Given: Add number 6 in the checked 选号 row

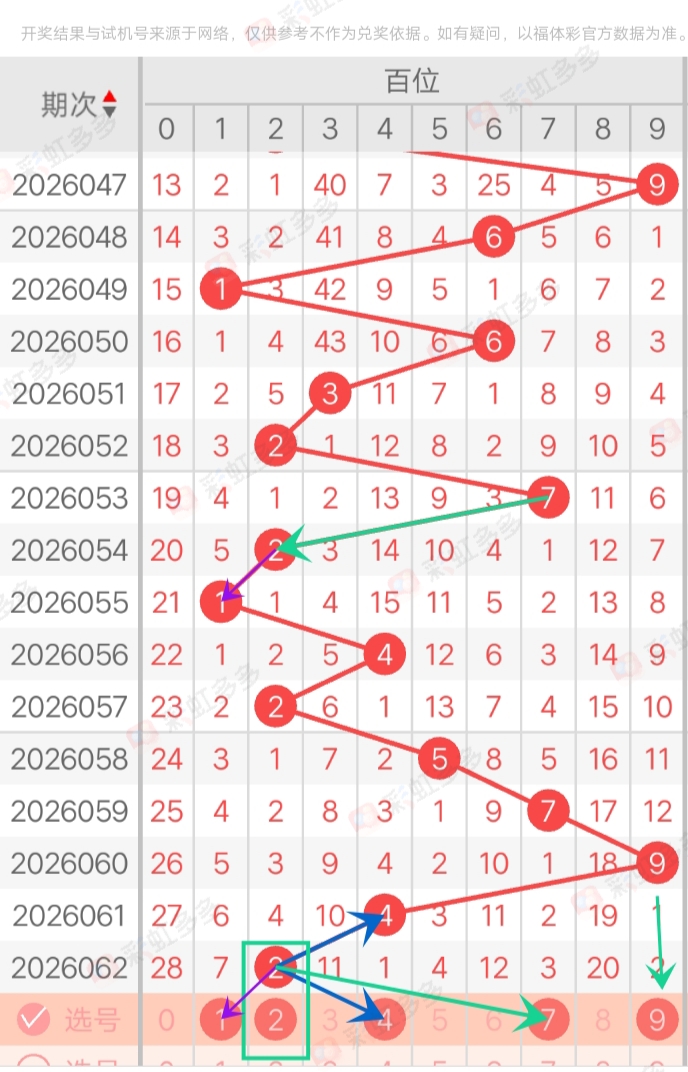Looking at the screenshot, I should point(493,1020).
